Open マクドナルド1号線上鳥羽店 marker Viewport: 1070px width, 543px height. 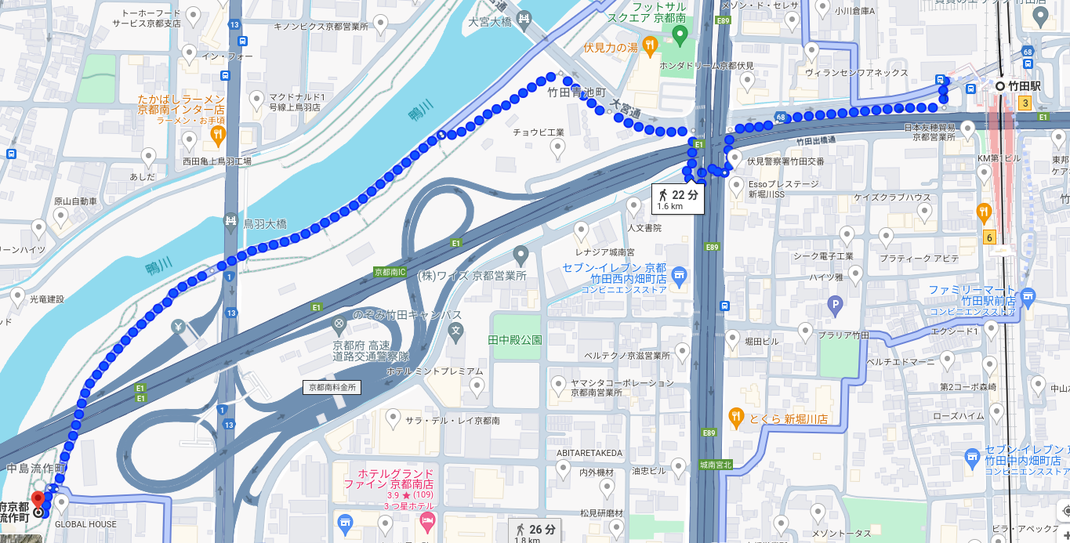[257, 100]
